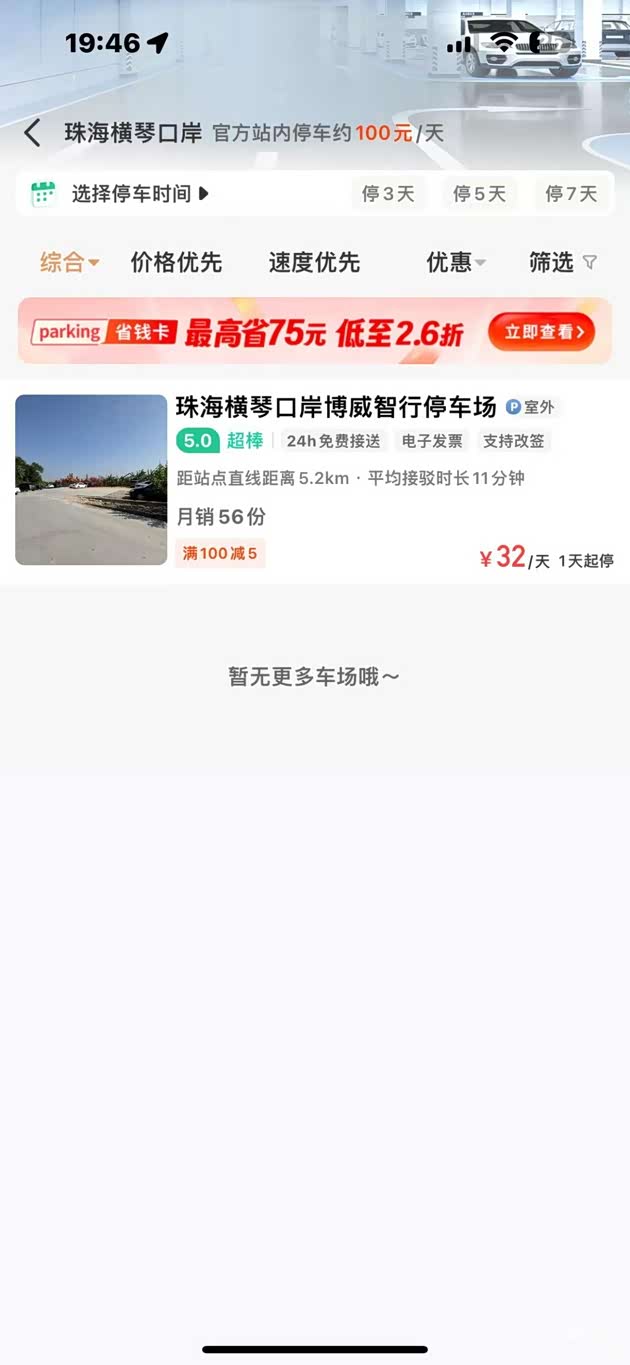Viewport: 630px width, 1365px height.
Task: Go back using the back arrow
Action: point(33,133)
